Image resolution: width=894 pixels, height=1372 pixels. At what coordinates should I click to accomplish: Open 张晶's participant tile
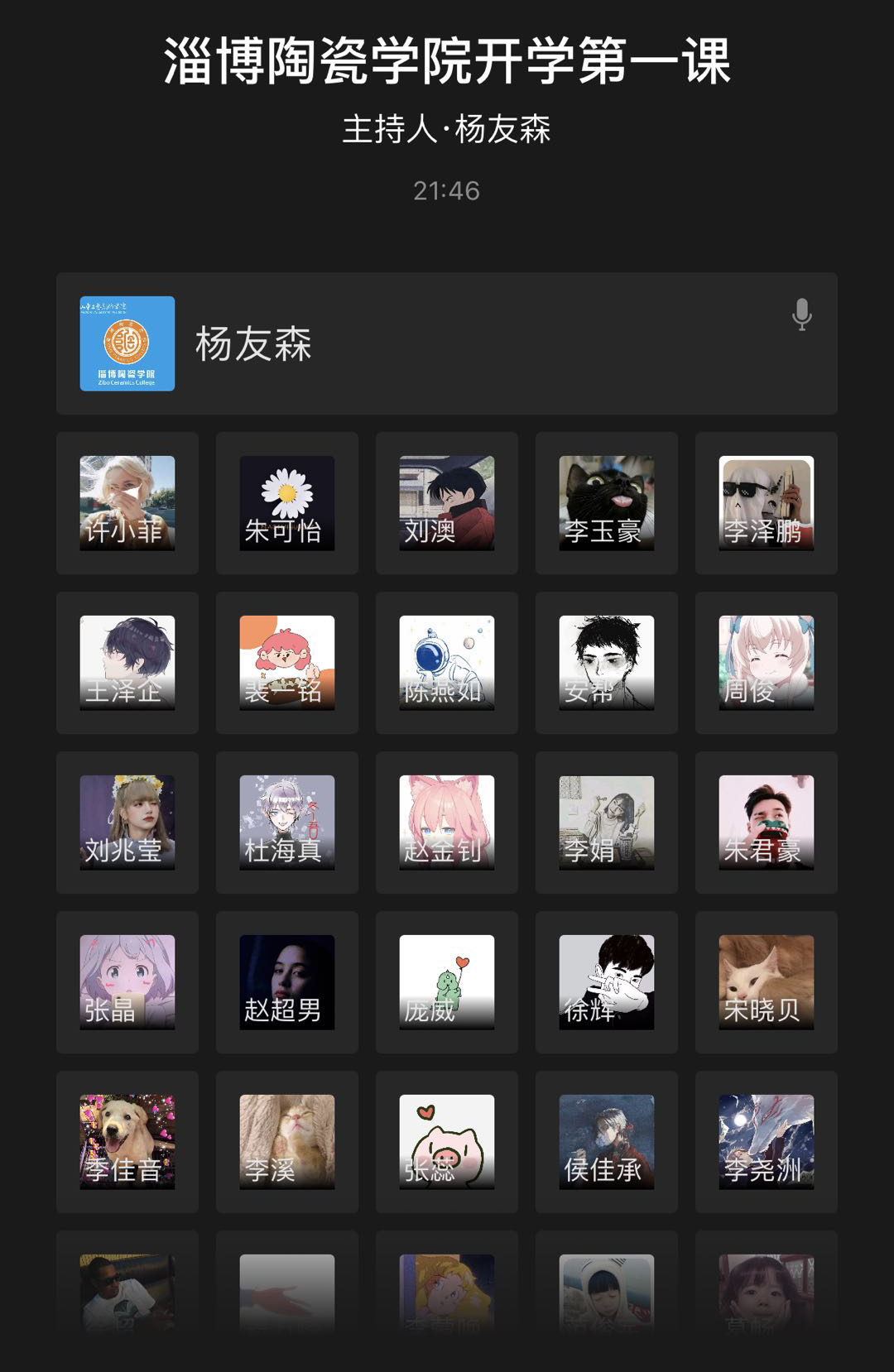127,982
